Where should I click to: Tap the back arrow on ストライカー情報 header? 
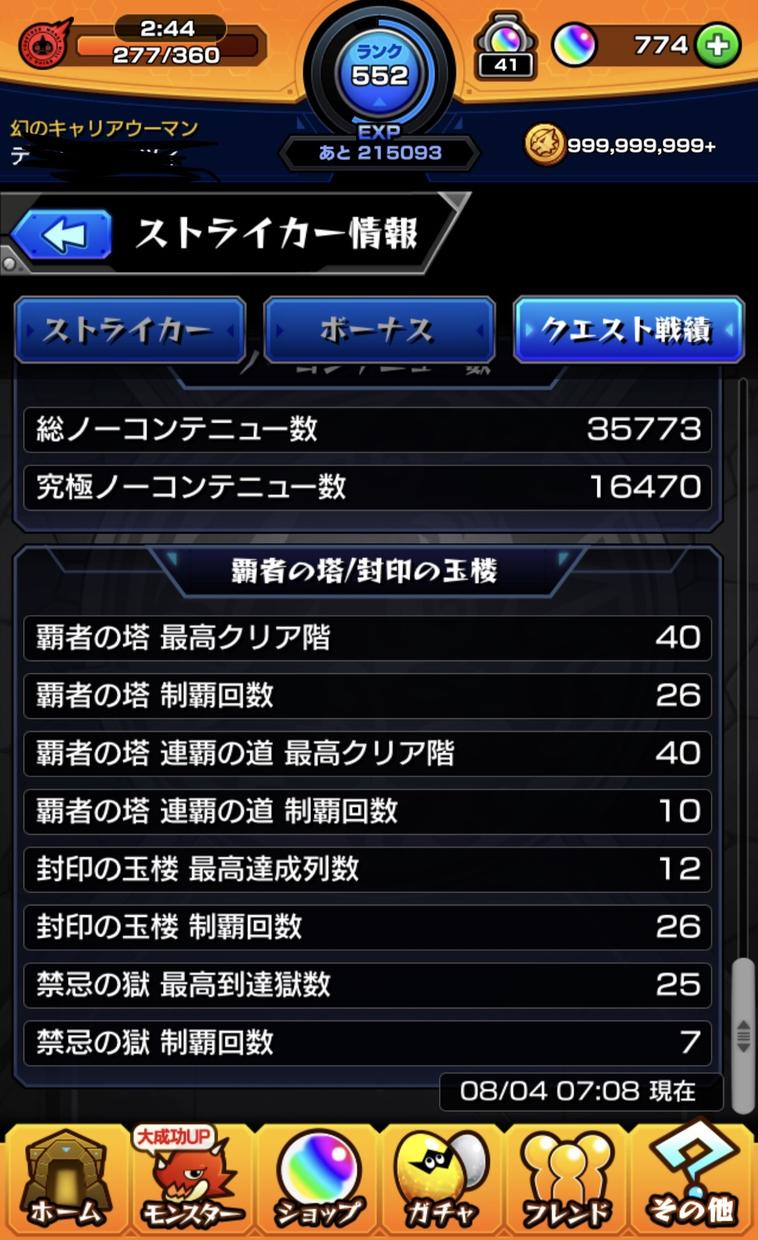(60, 232)
